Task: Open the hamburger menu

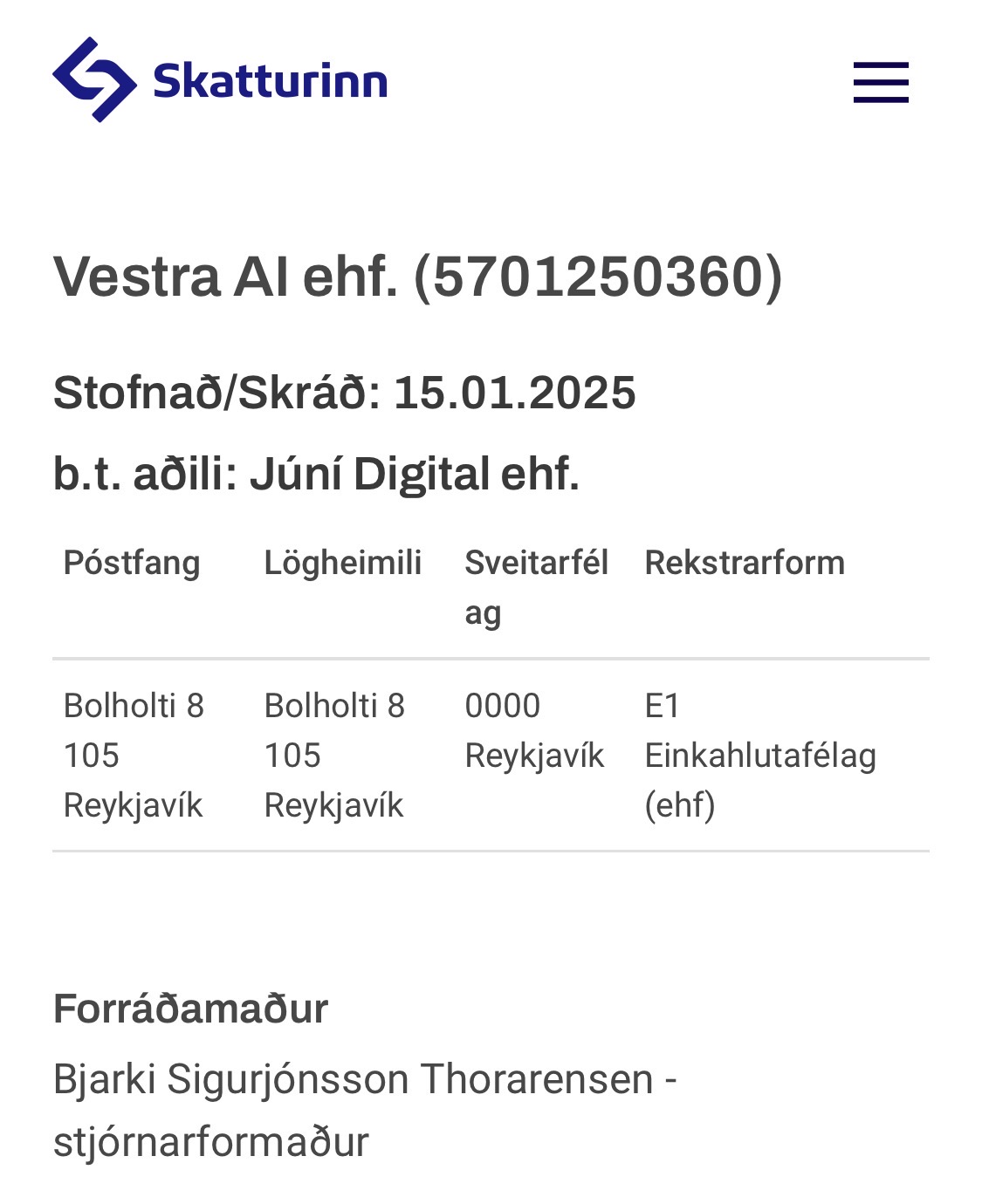Action: tap(880, 82)
